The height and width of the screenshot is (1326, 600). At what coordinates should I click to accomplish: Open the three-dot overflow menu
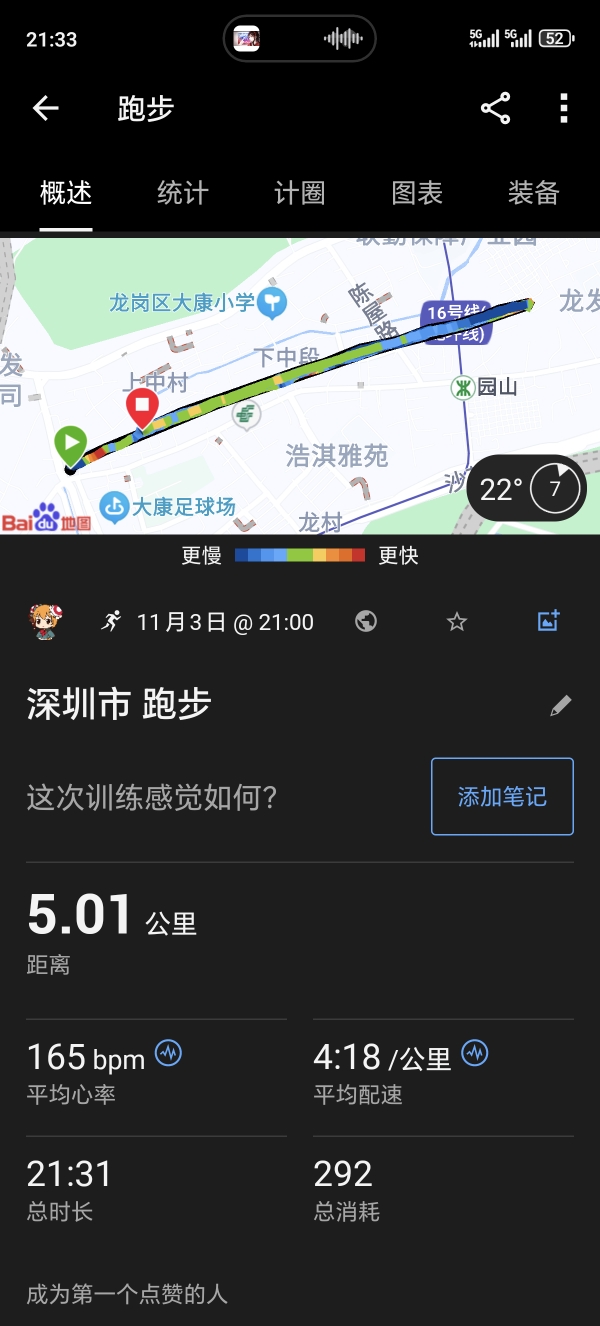point(564,108)
